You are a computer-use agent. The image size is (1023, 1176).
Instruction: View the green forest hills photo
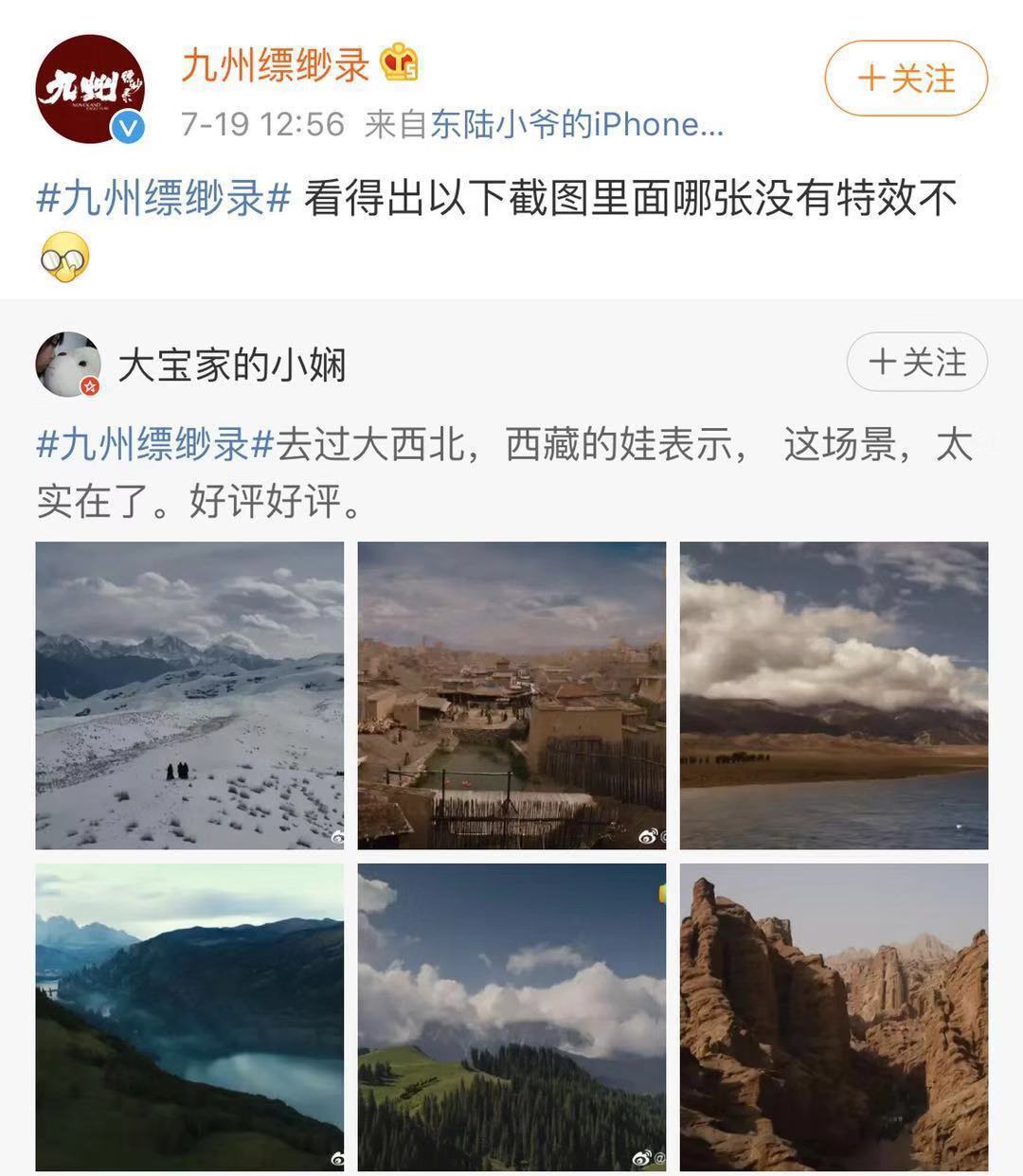pos(511,1017)
